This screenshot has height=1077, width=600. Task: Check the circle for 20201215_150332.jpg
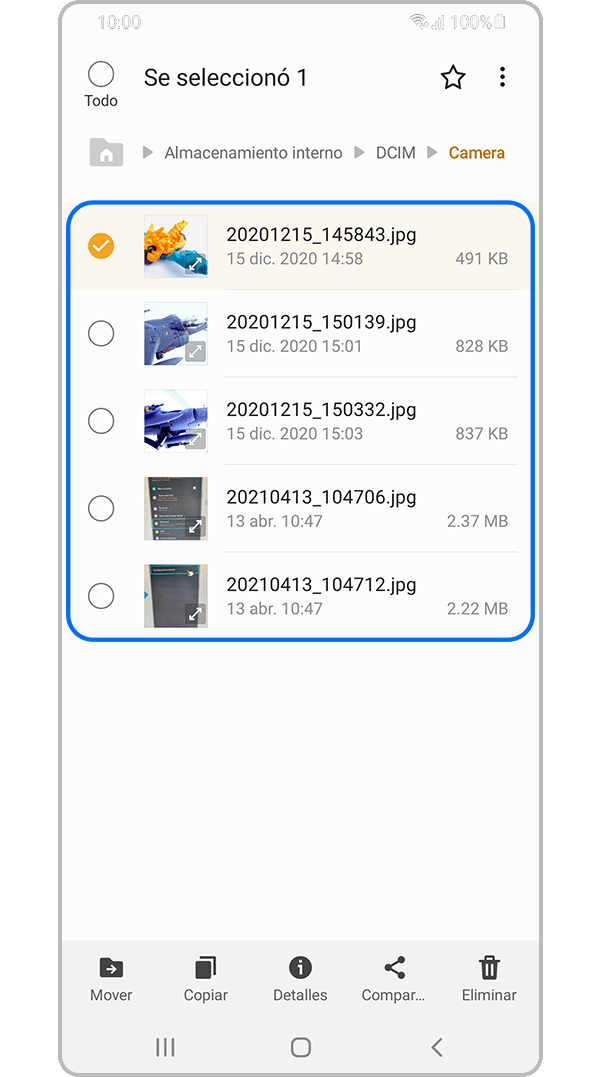point(101,421)
